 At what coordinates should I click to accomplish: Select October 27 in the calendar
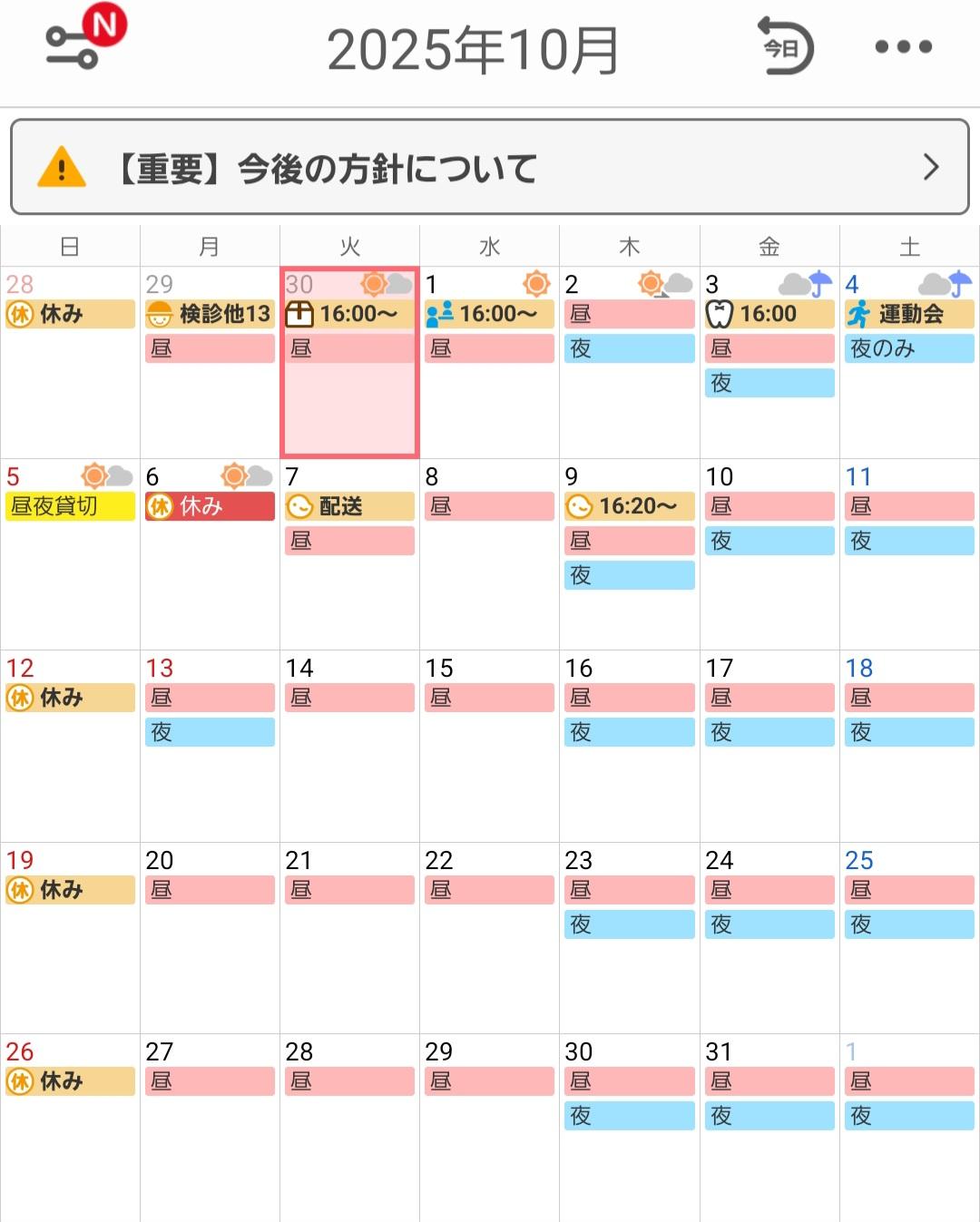210,1128
